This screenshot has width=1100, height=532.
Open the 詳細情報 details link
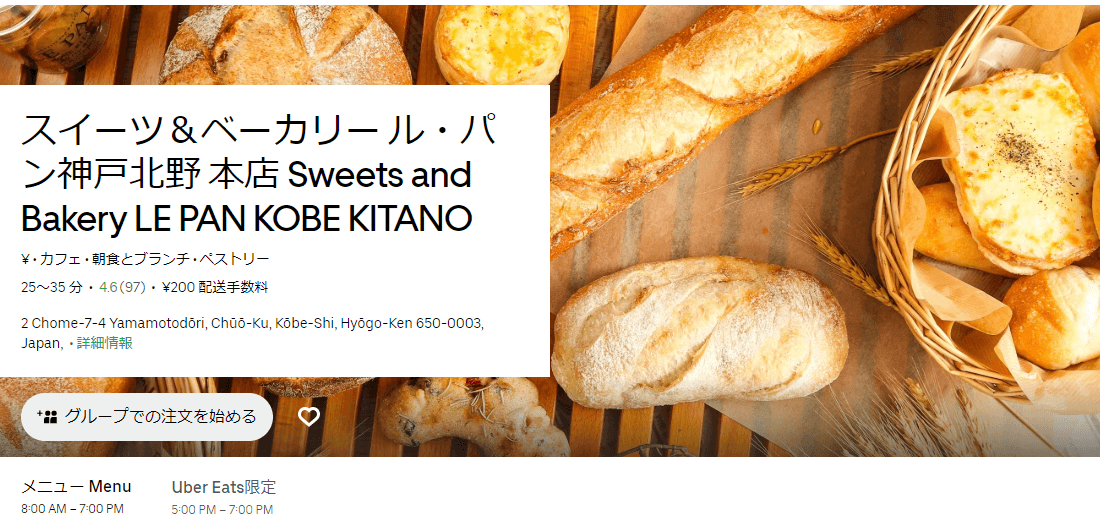point(104,343)
